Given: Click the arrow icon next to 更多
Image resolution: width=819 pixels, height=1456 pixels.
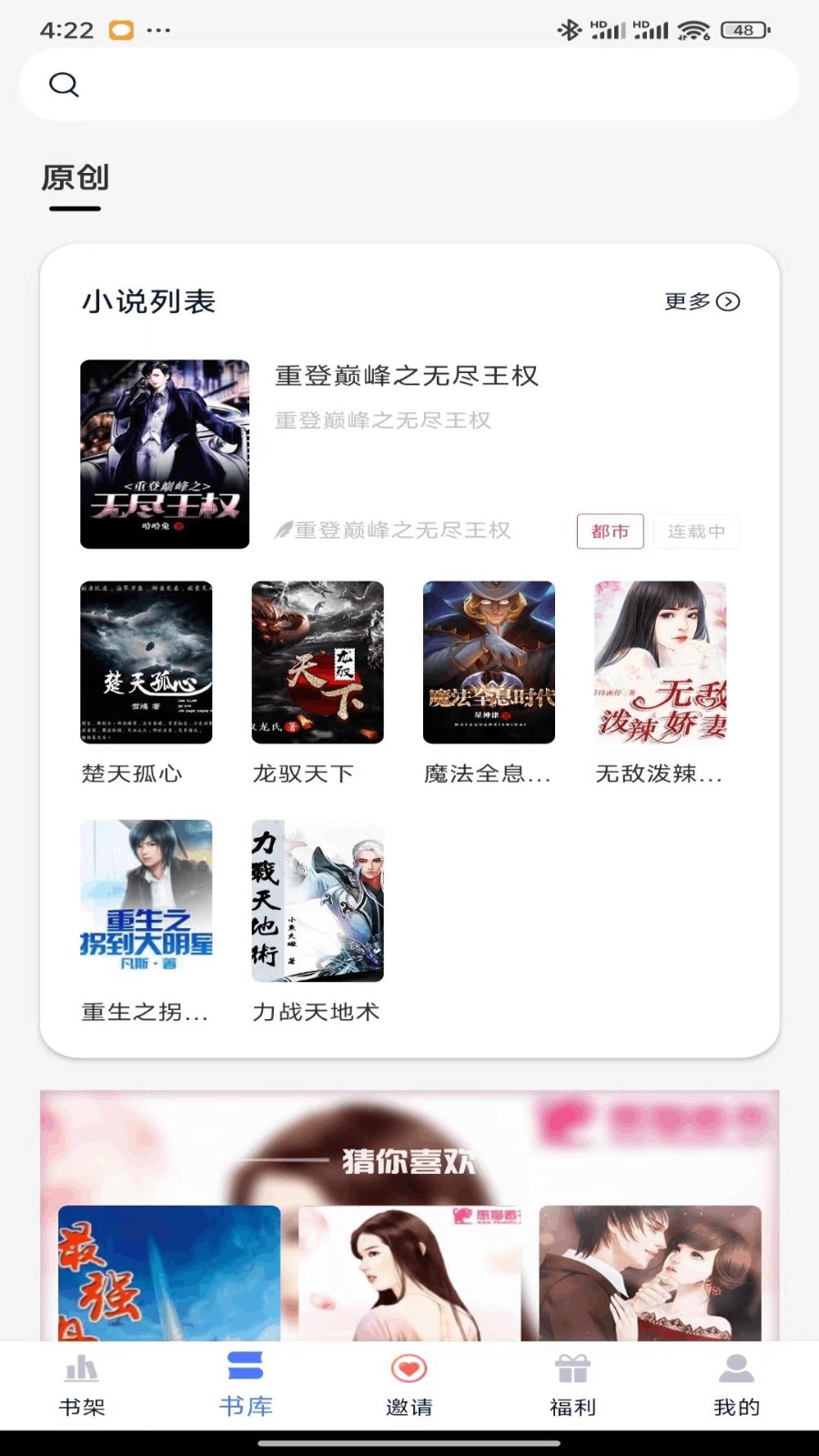Looking at the screenshot, I should (730, 301).
